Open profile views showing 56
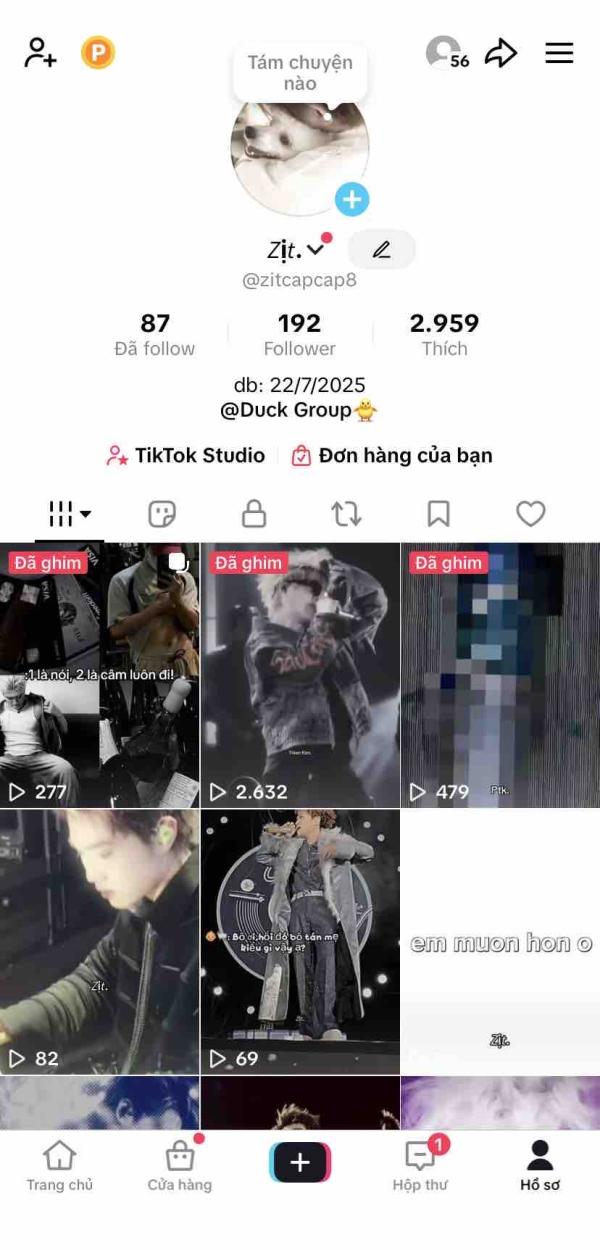600x1250 pixels. [x=446, y=53]
